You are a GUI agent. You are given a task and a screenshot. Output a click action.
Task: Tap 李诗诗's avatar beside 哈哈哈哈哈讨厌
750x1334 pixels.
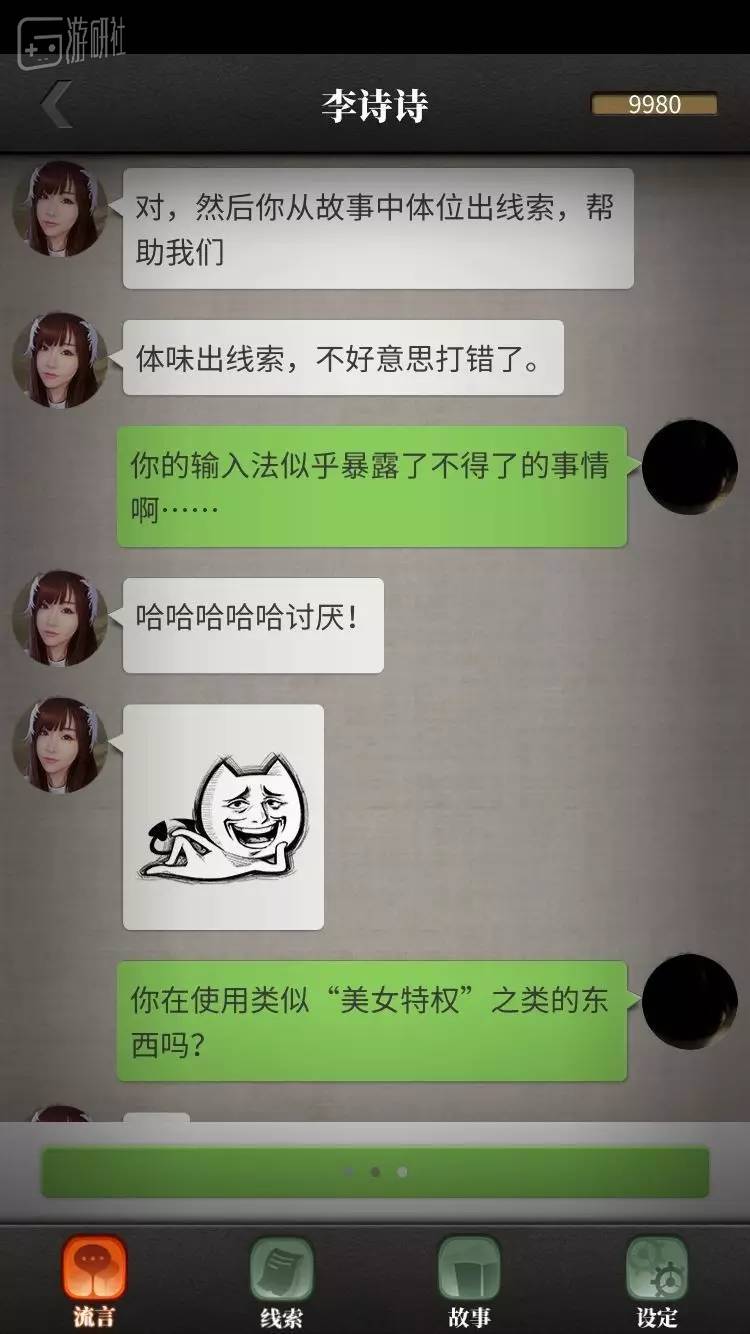(x=60, y=619)
